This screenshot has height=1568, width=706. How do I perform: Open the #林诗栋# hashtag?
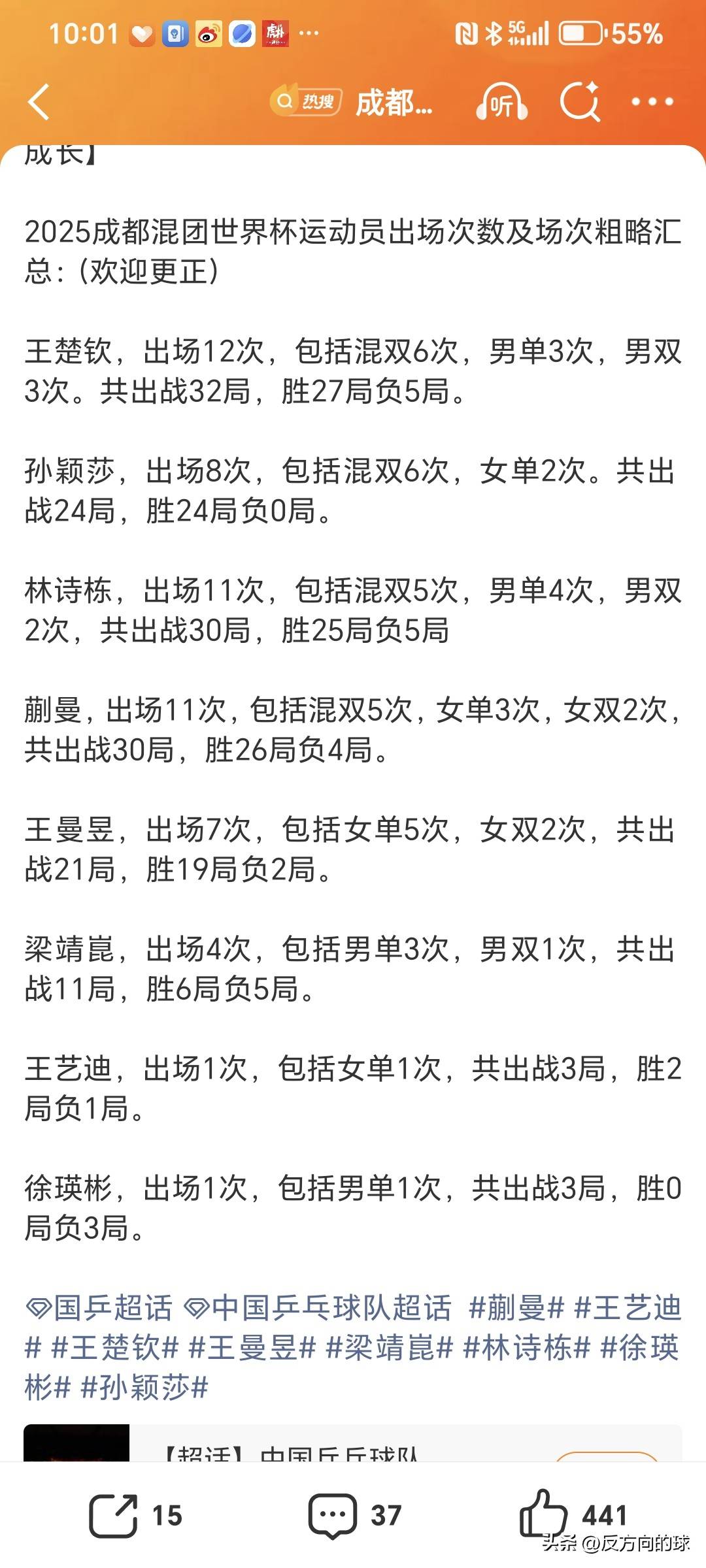[x=526, y=1348]
